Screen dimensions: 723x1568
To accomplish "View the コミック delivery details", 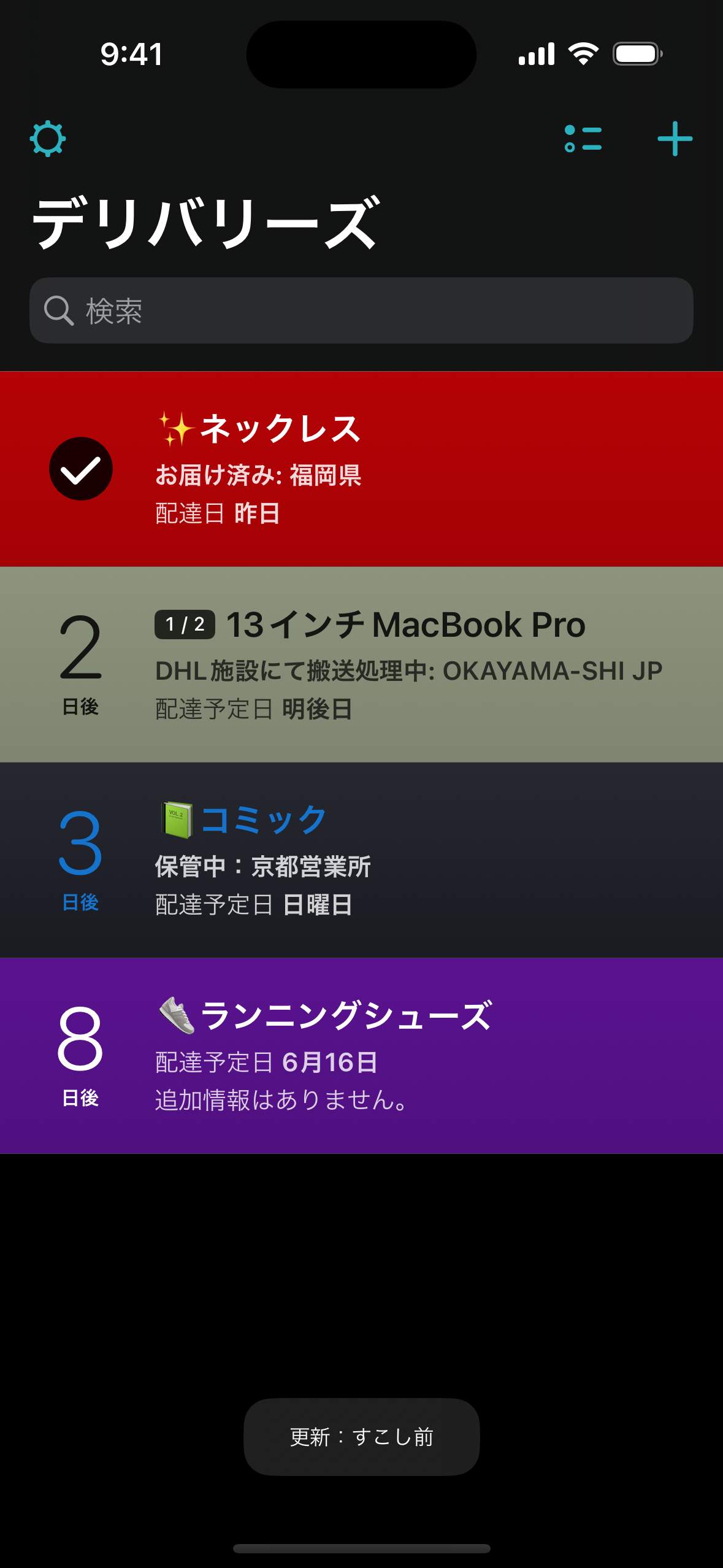I will coord(361,860).
